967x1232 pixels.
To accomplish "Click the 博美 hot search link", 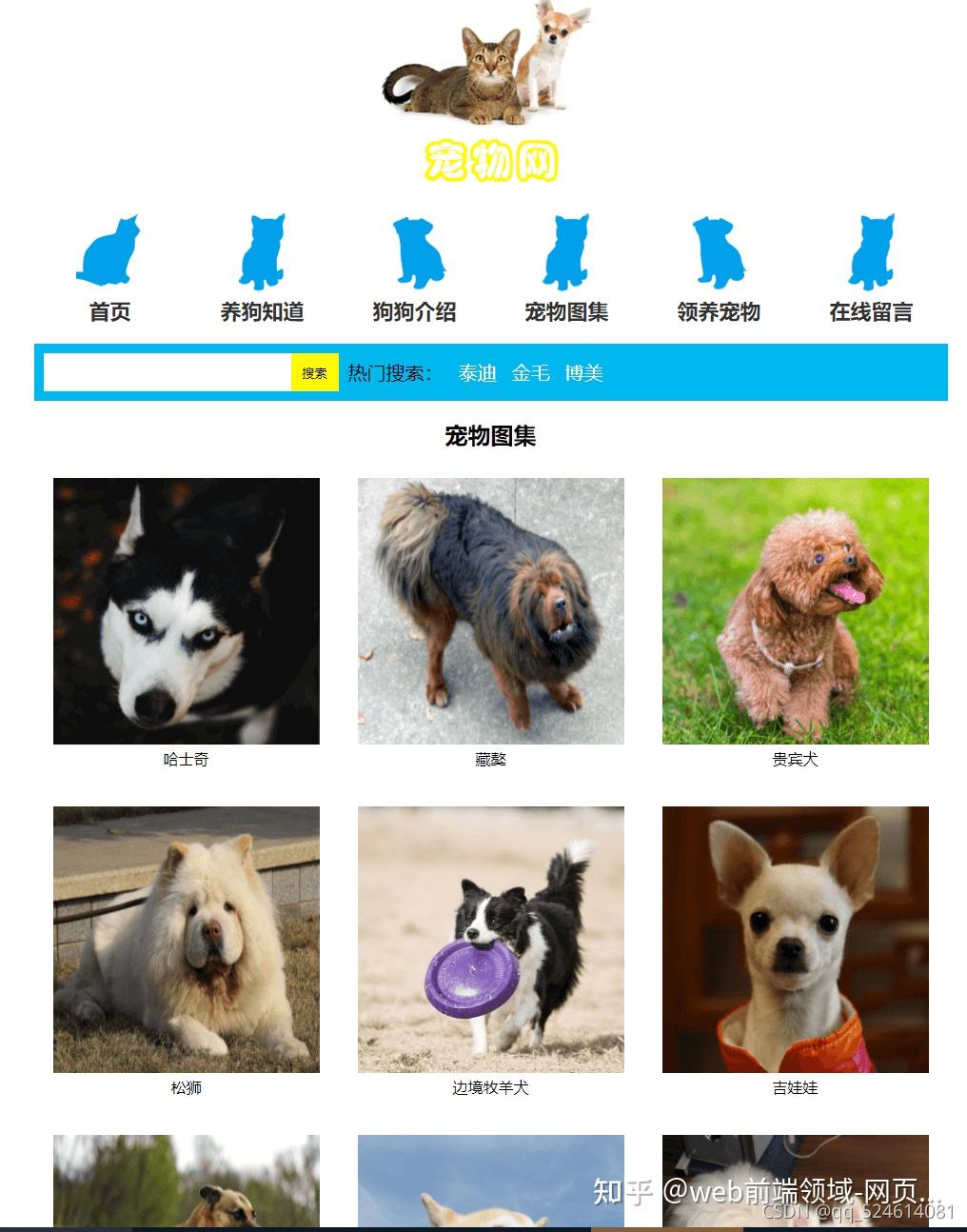I will pos(585,373).
